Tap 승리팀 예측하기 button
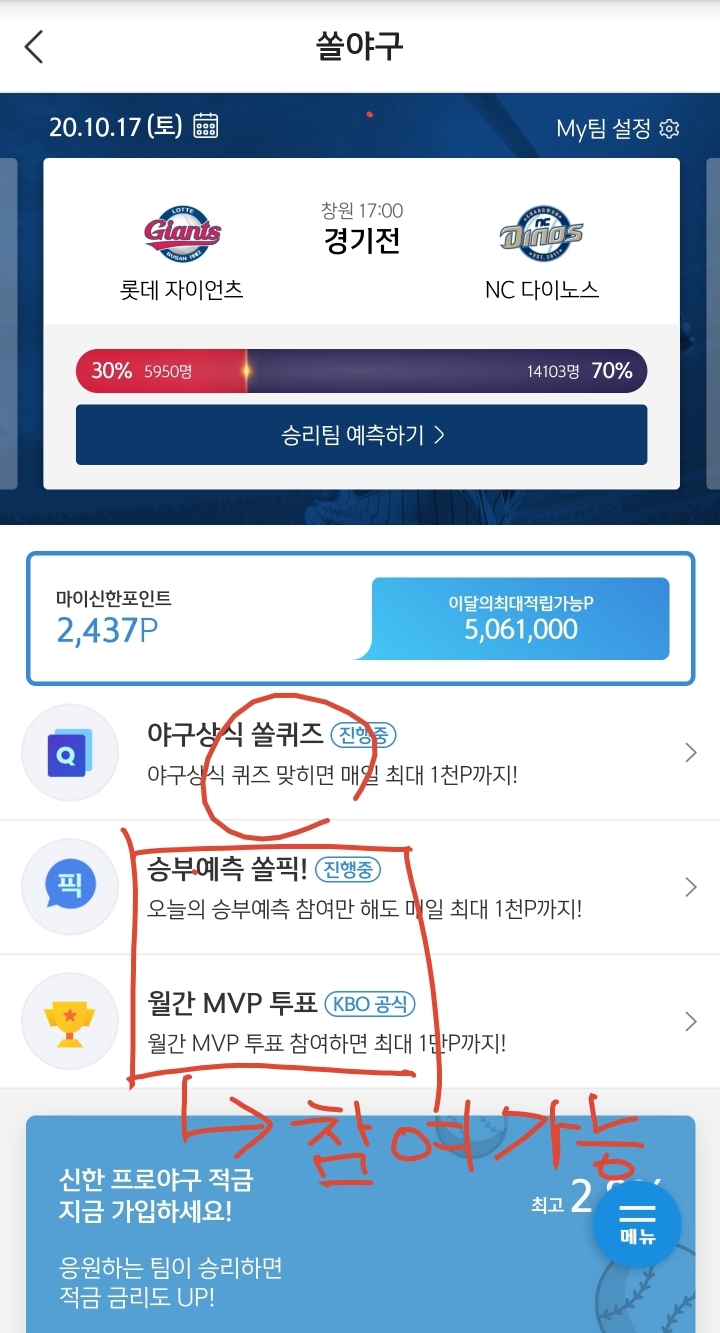720x1333 pixels. click(x=361, y=435)
